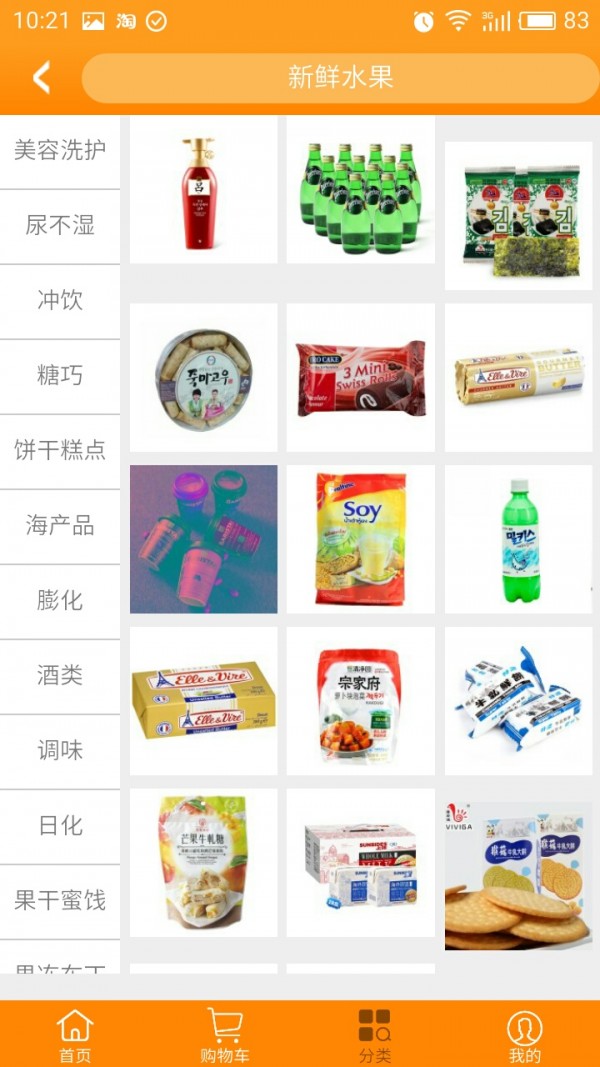Open the Soy milk powder product
Screen dimensions: 600x1067
pyautogui.click(x=361, y=539)
